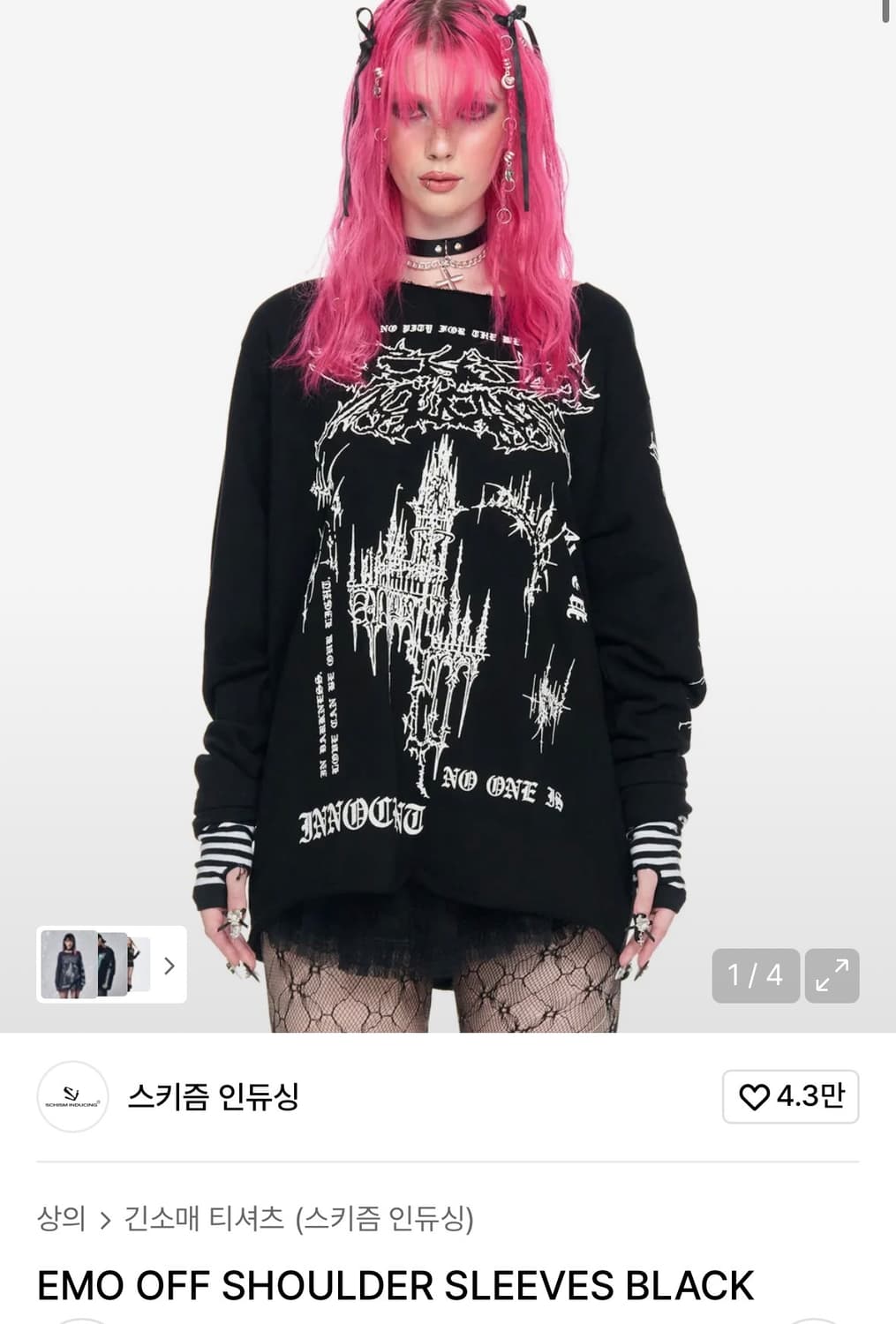Click the red indicator at top-right corner
Viewport: 896px width, 1324px height.
pyautogui.click(x=885, y=11)
